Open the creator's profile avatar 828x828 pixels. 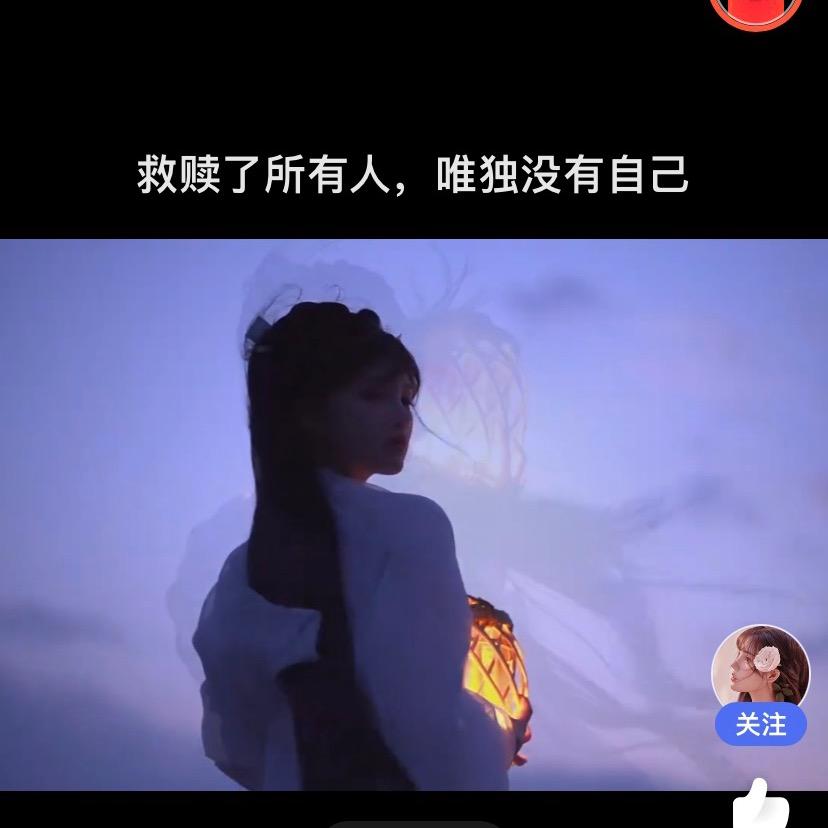pos(760,668)
